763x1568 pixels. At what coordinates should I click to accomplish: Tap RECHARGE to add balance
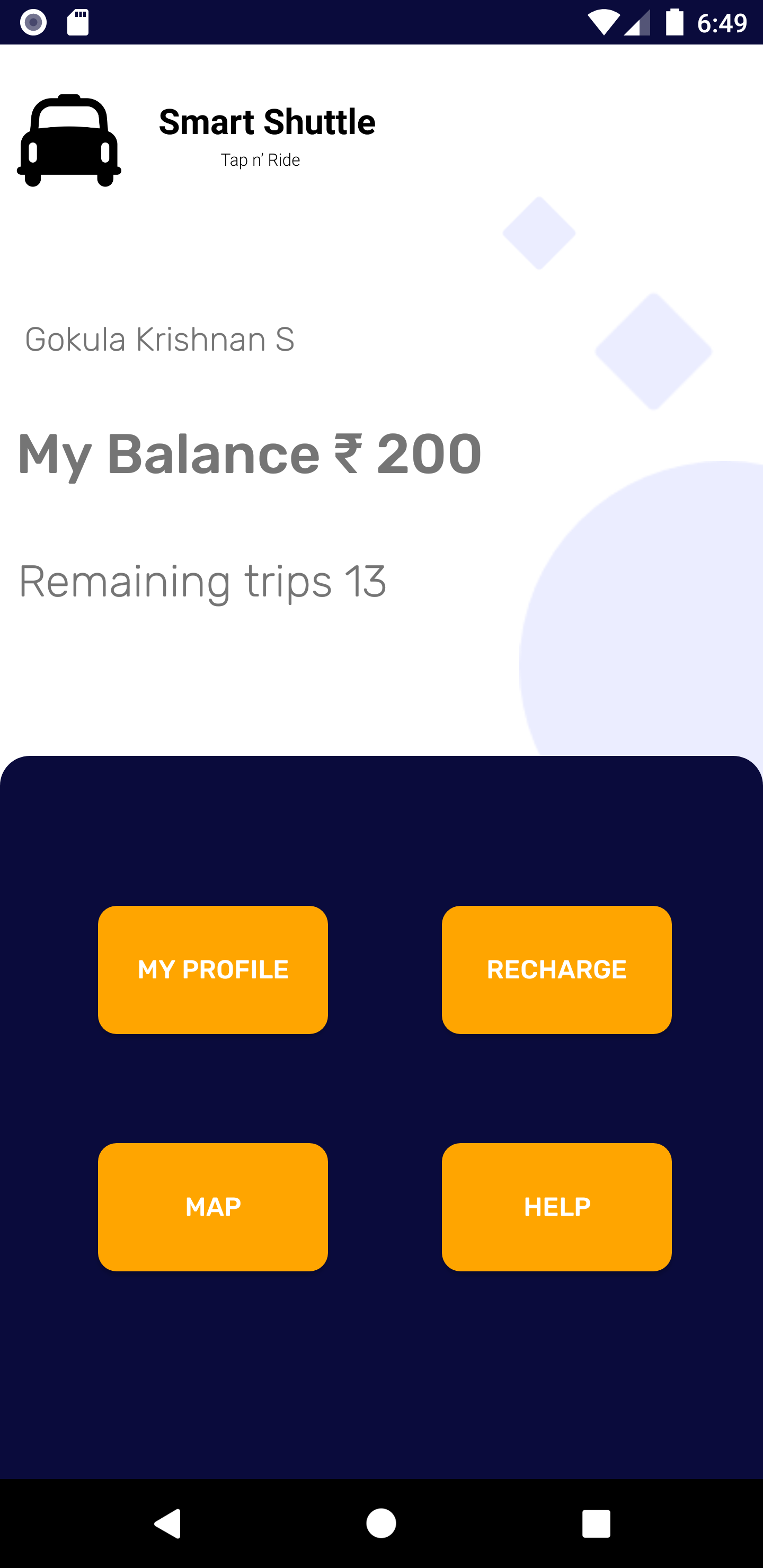(x=556, y=969)
